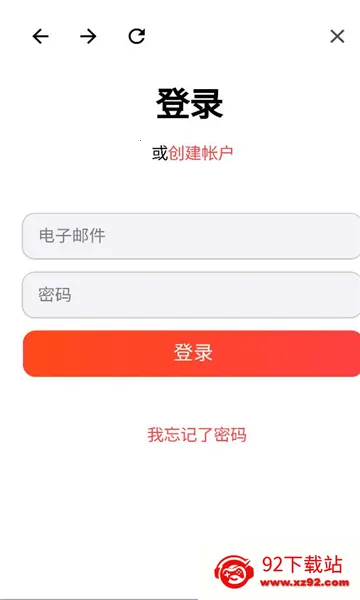Open the 我忘记了密码 link
360x600 pixels.
tap(197, 435)
